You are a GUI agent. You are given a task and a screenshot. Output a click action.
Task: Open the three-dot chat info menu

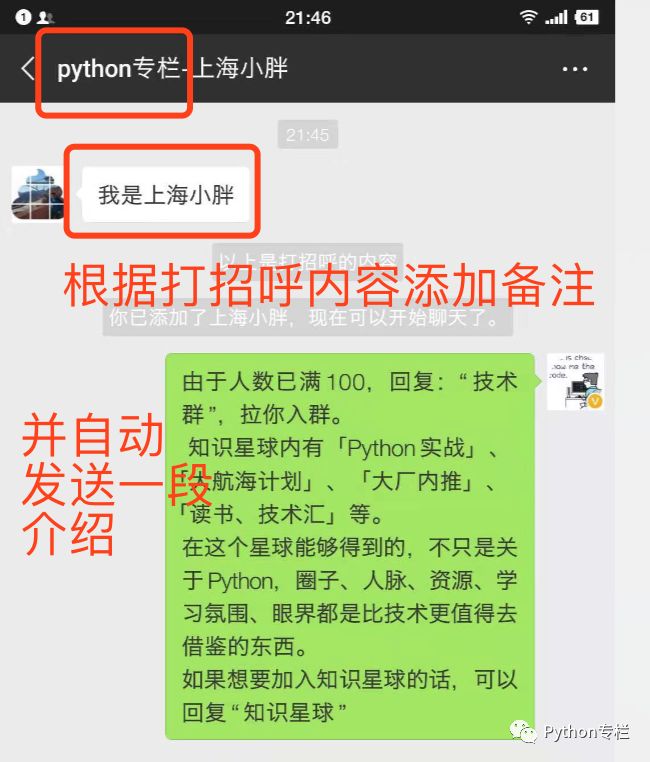575,69
